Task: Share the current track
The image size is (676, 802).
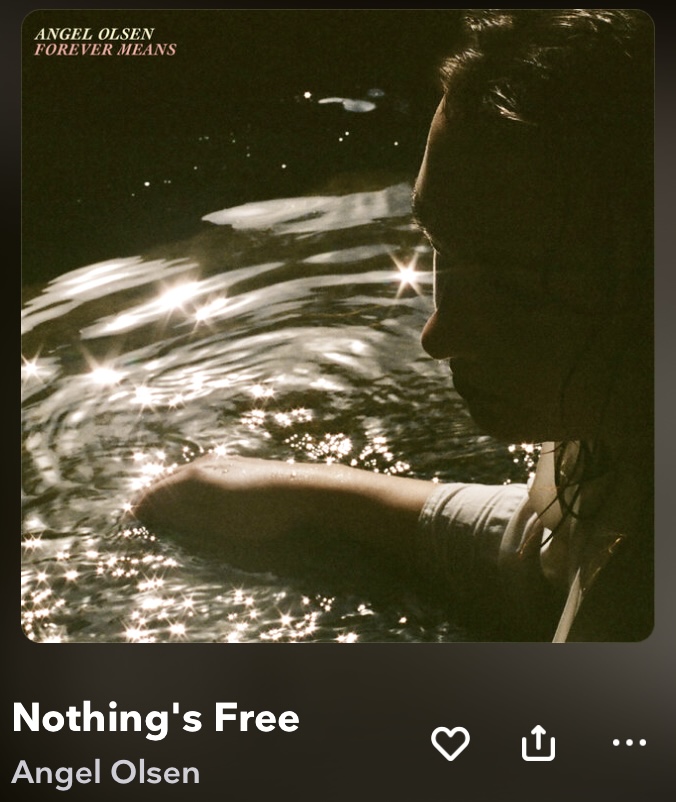Action: coord(538,743)
